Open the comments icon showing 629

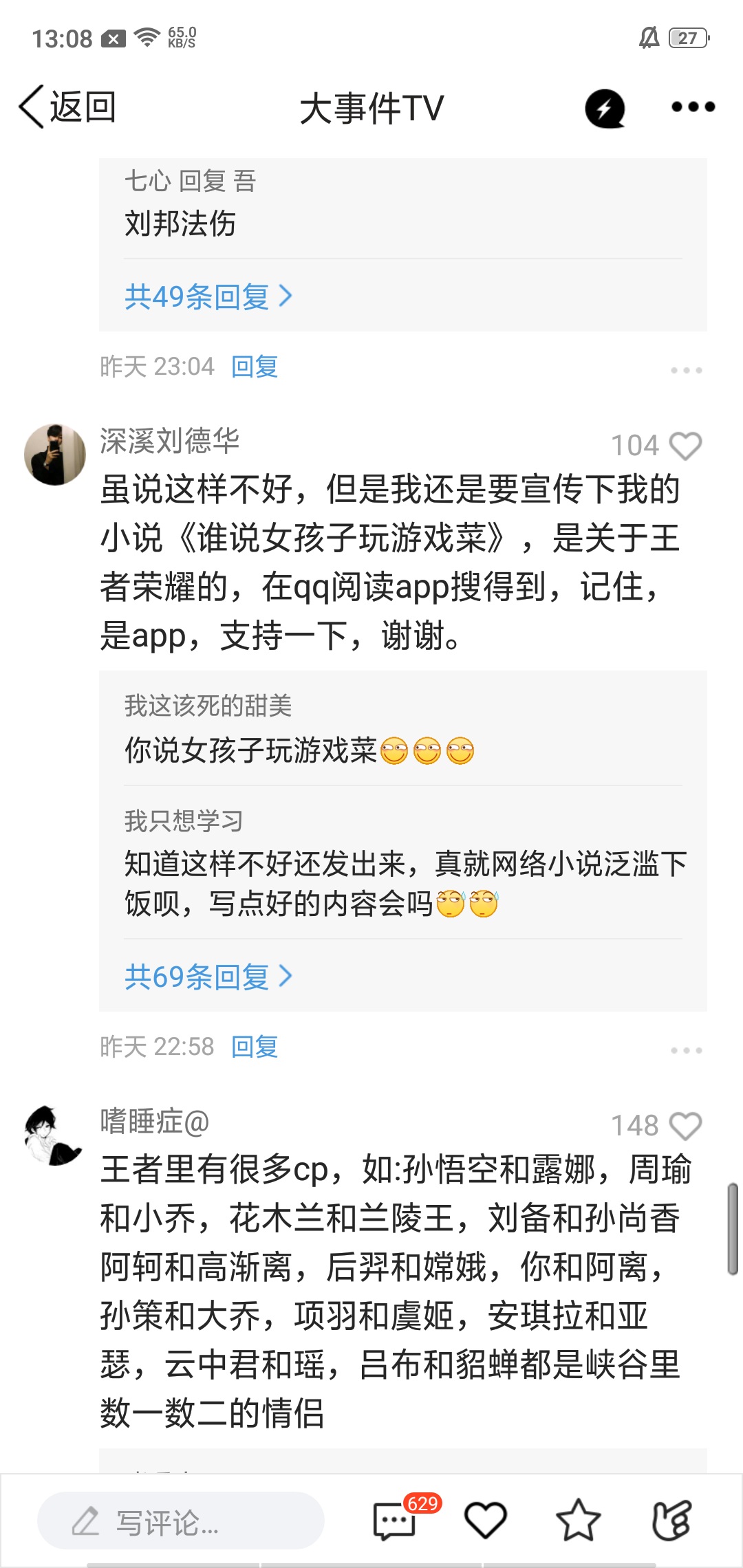(x=395, y=1521)
